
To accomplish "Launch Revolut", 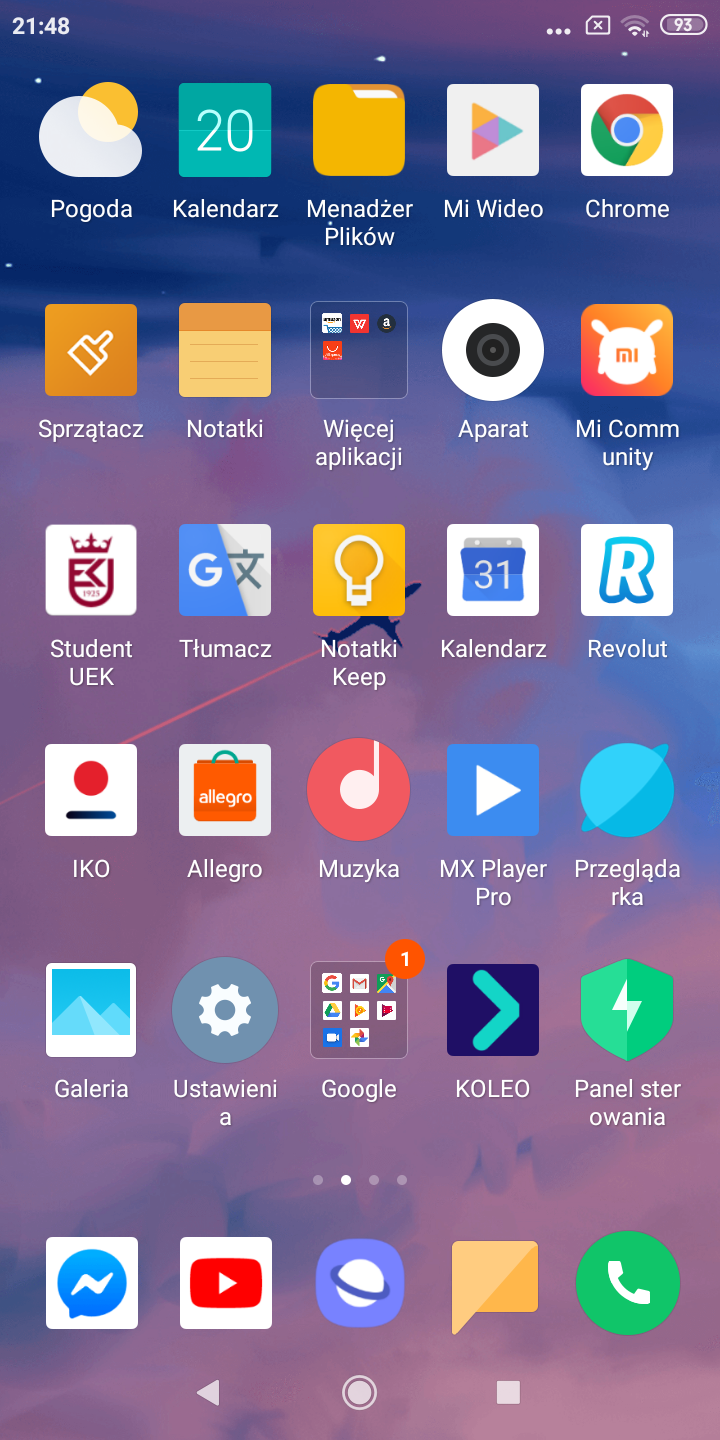I will click(x=627, y=570).
